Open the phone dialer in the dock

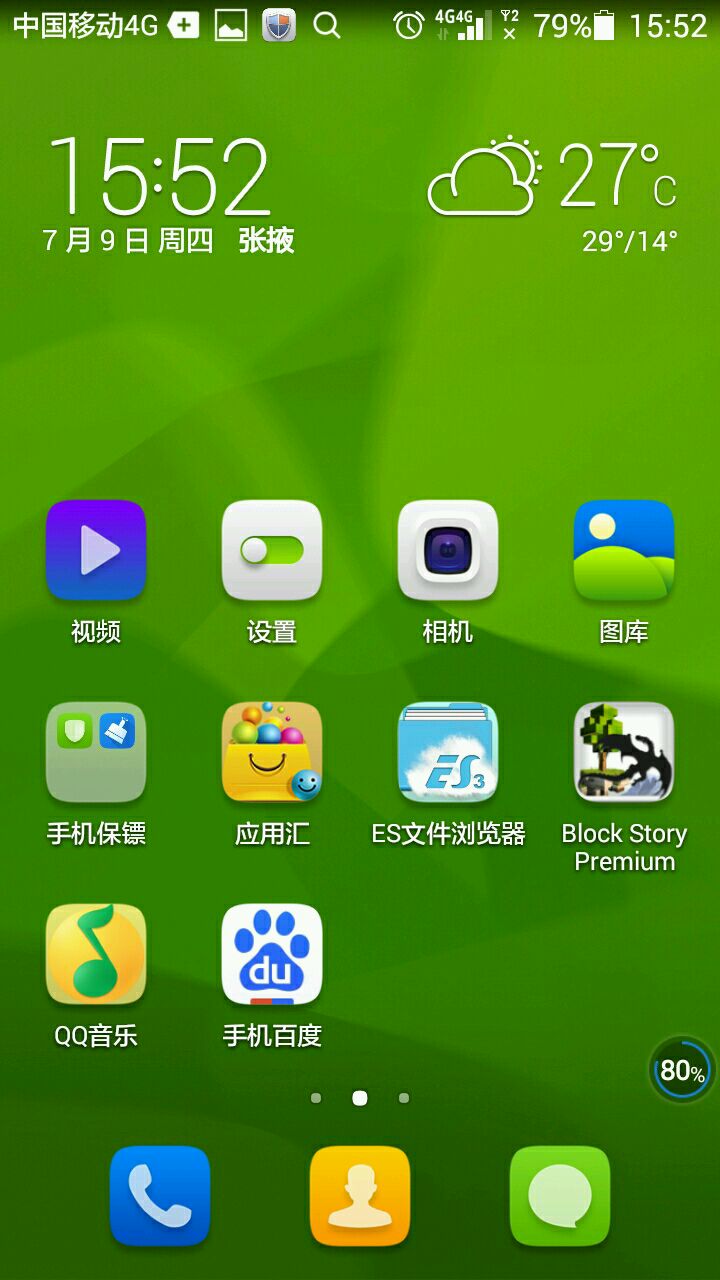(160, 1196)
